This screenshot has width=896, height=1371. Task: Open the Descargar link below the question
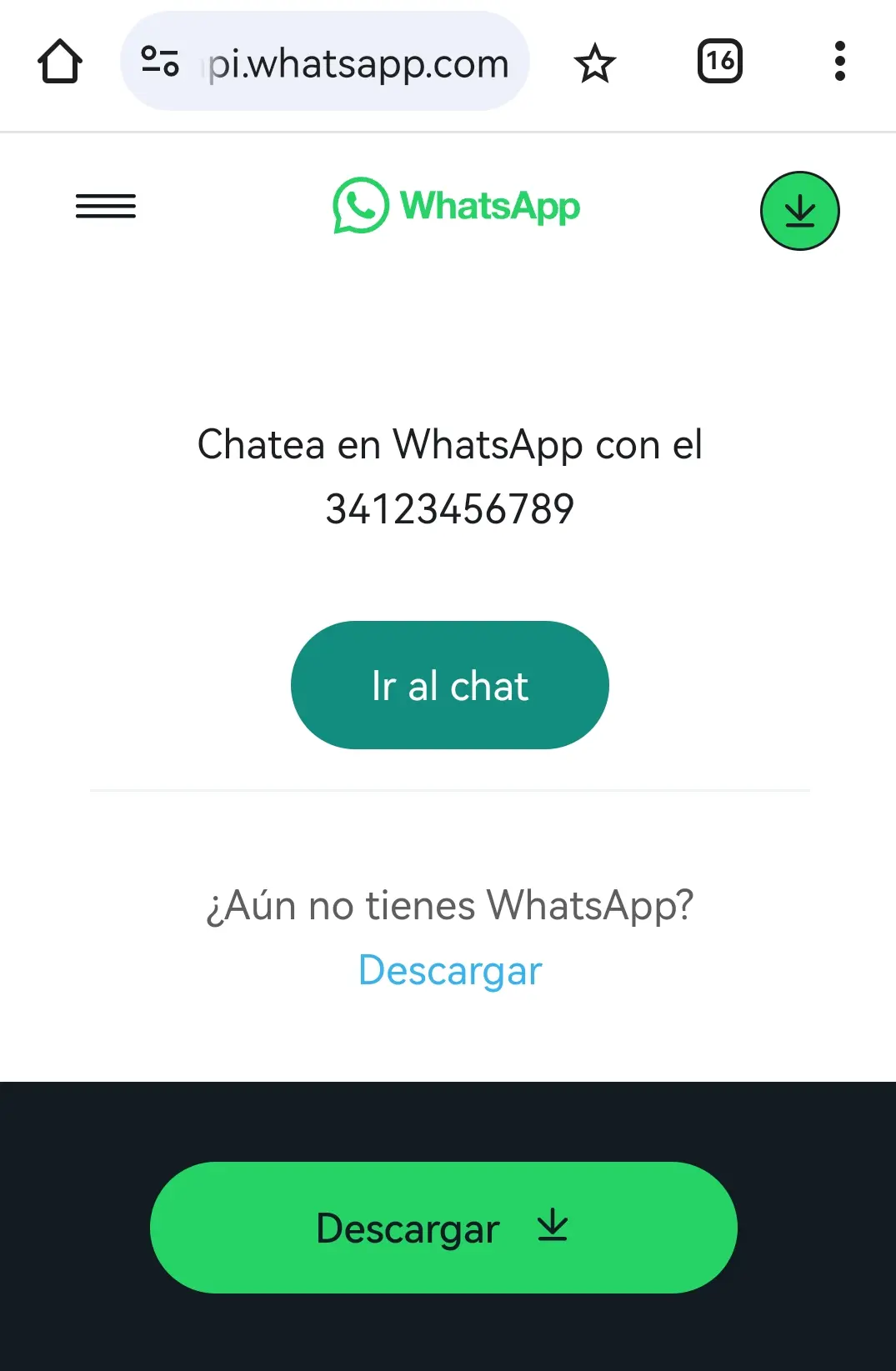click(449, 969)
